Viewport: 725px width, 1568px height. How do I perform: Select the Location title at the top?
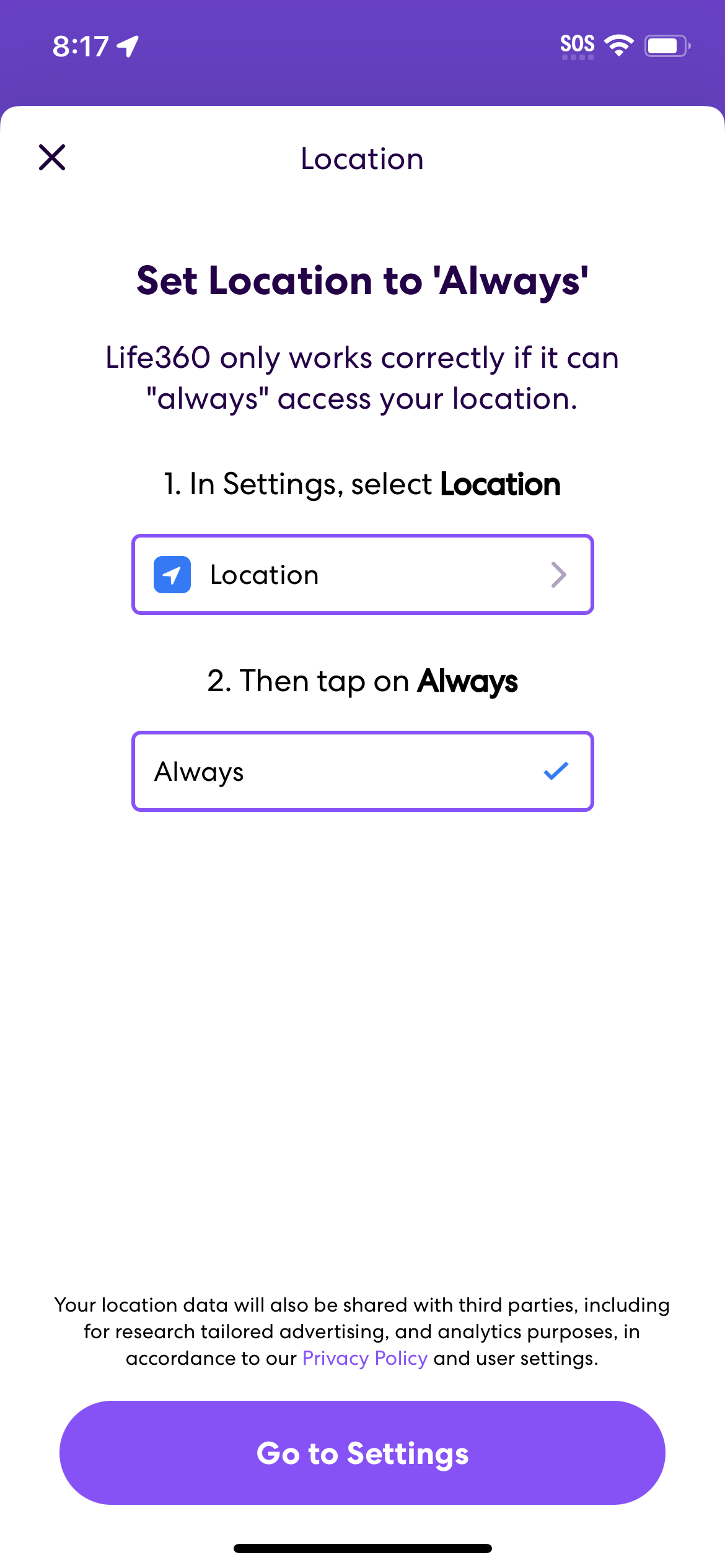pyautogui.click(x=362, y=158)
